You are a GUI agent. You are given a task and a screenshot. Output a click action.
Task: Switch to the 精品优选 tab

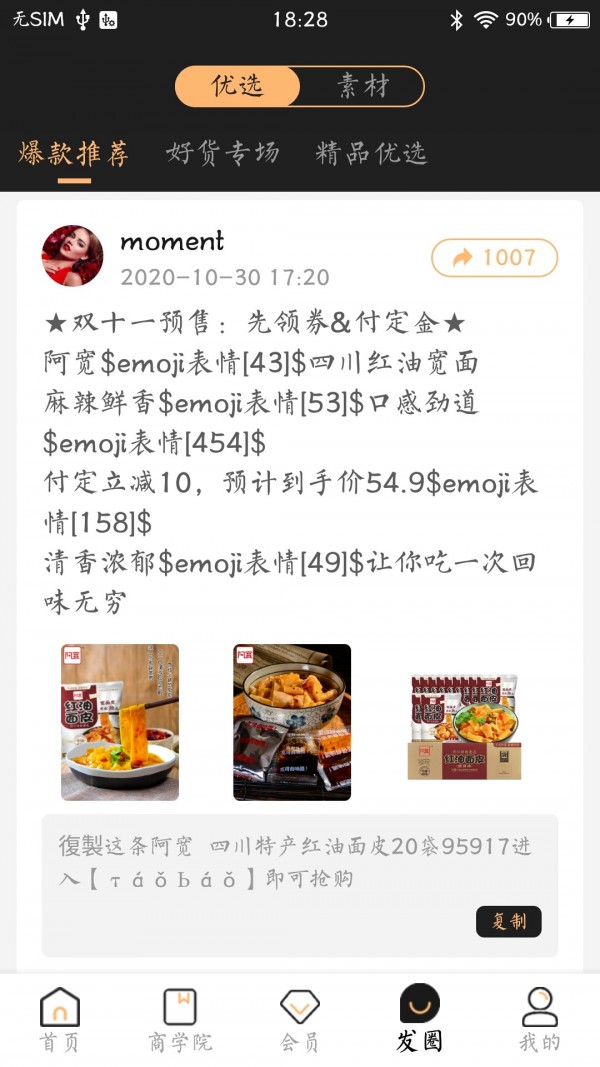click(x=371, y=153)
